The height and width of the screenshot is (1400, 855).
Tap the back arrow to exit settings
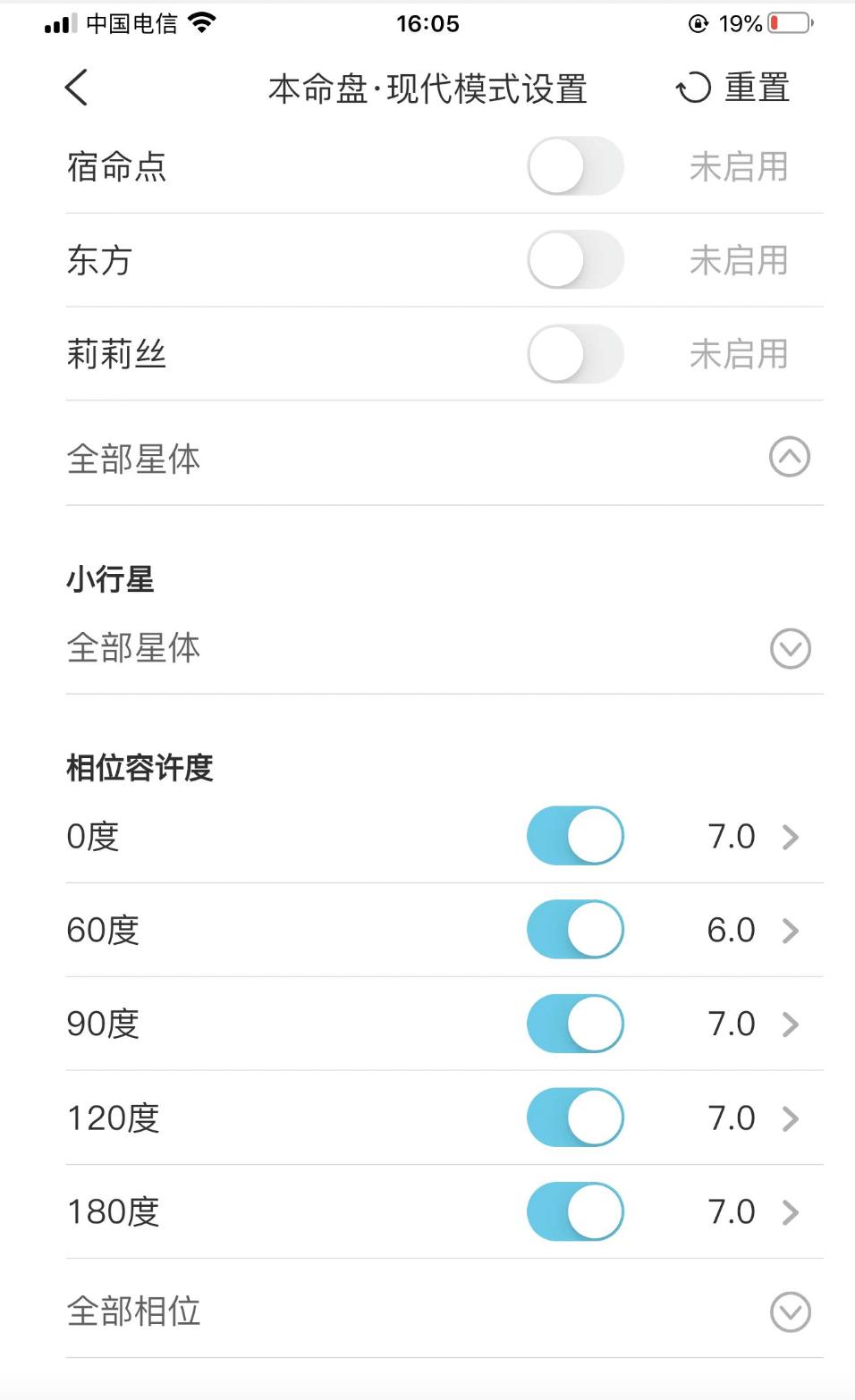click(76, 88)
